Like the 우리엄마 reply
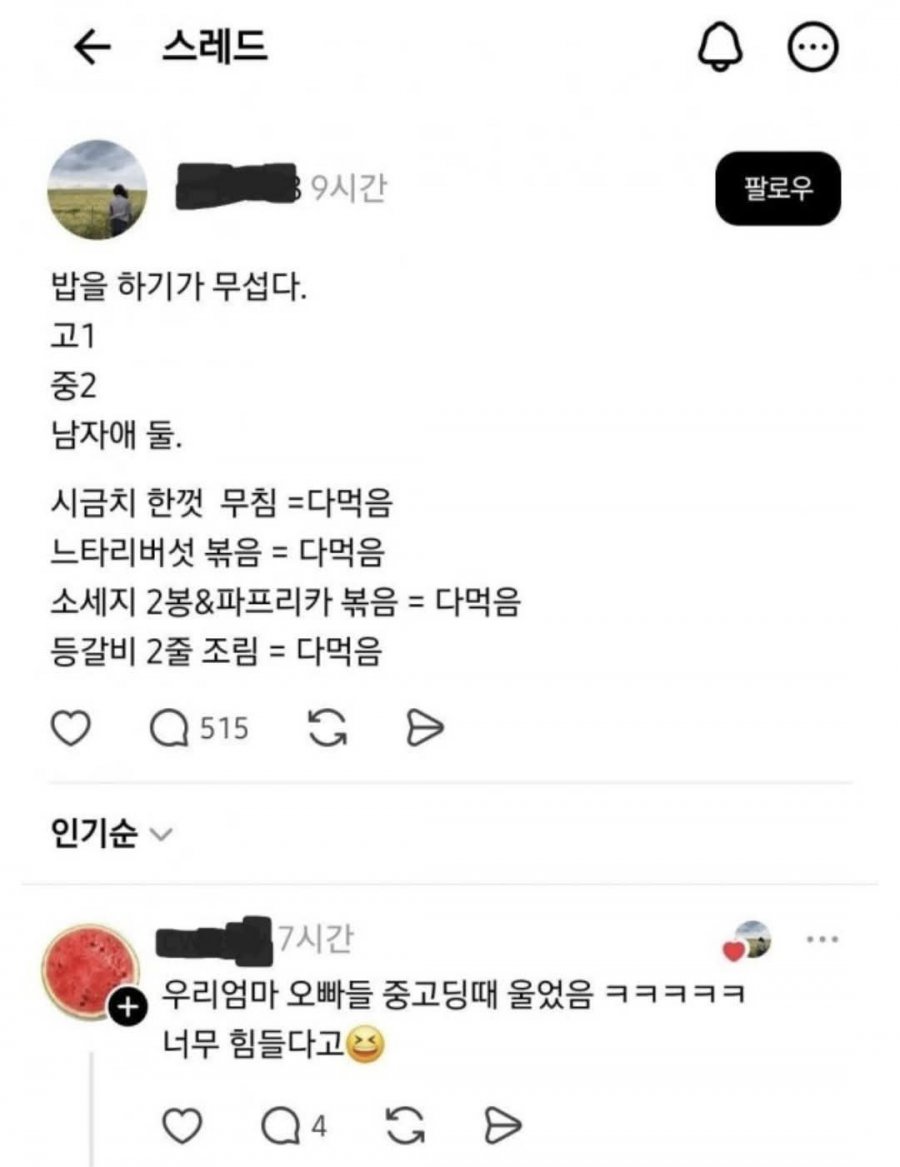This screenshot has width=900, height=1167. point(181,1126)
